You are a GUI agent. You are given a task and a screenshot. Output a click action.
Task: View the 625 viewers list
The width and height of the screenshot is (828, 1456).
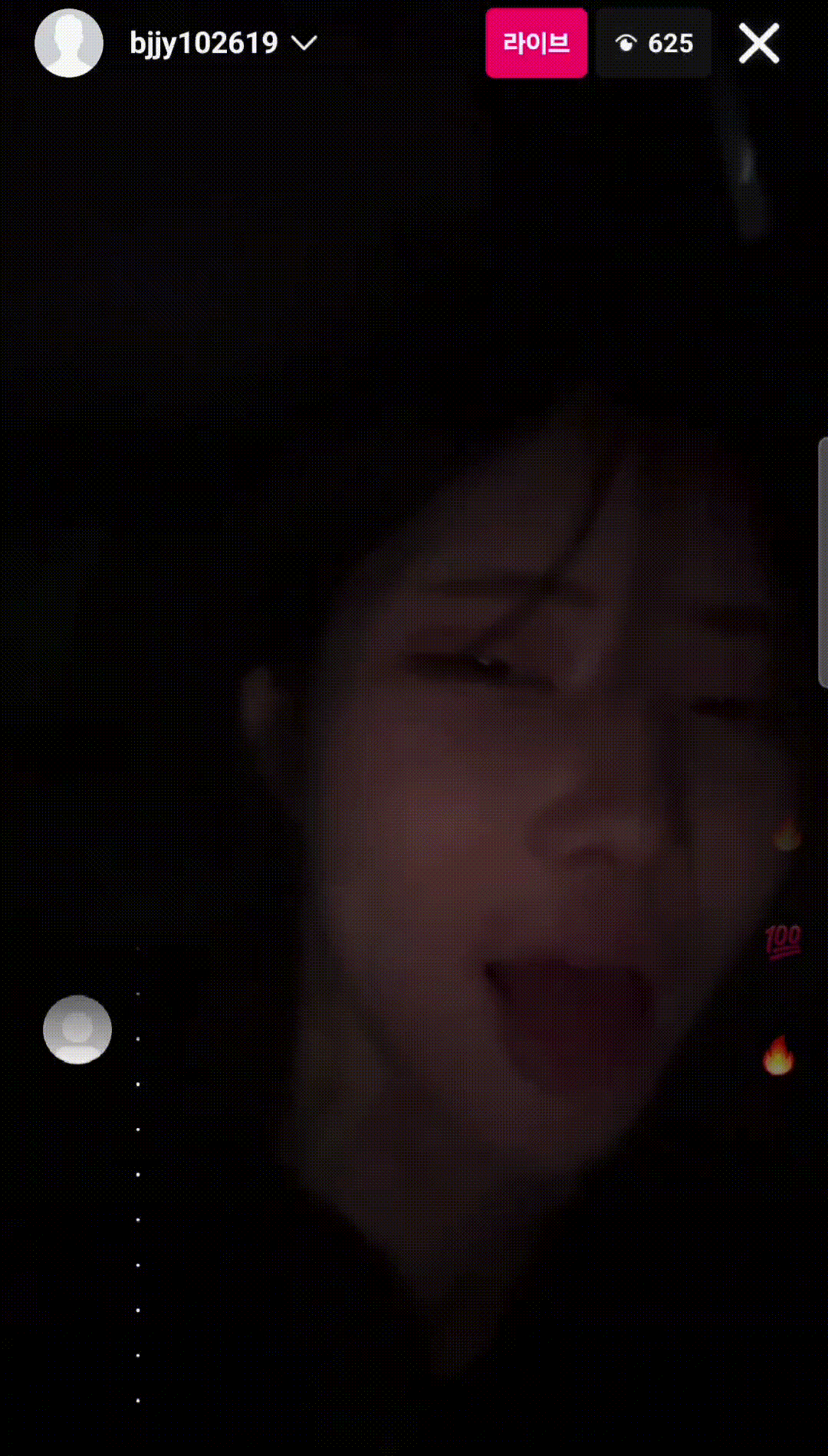pyautogui.click(x=654, y=44)
